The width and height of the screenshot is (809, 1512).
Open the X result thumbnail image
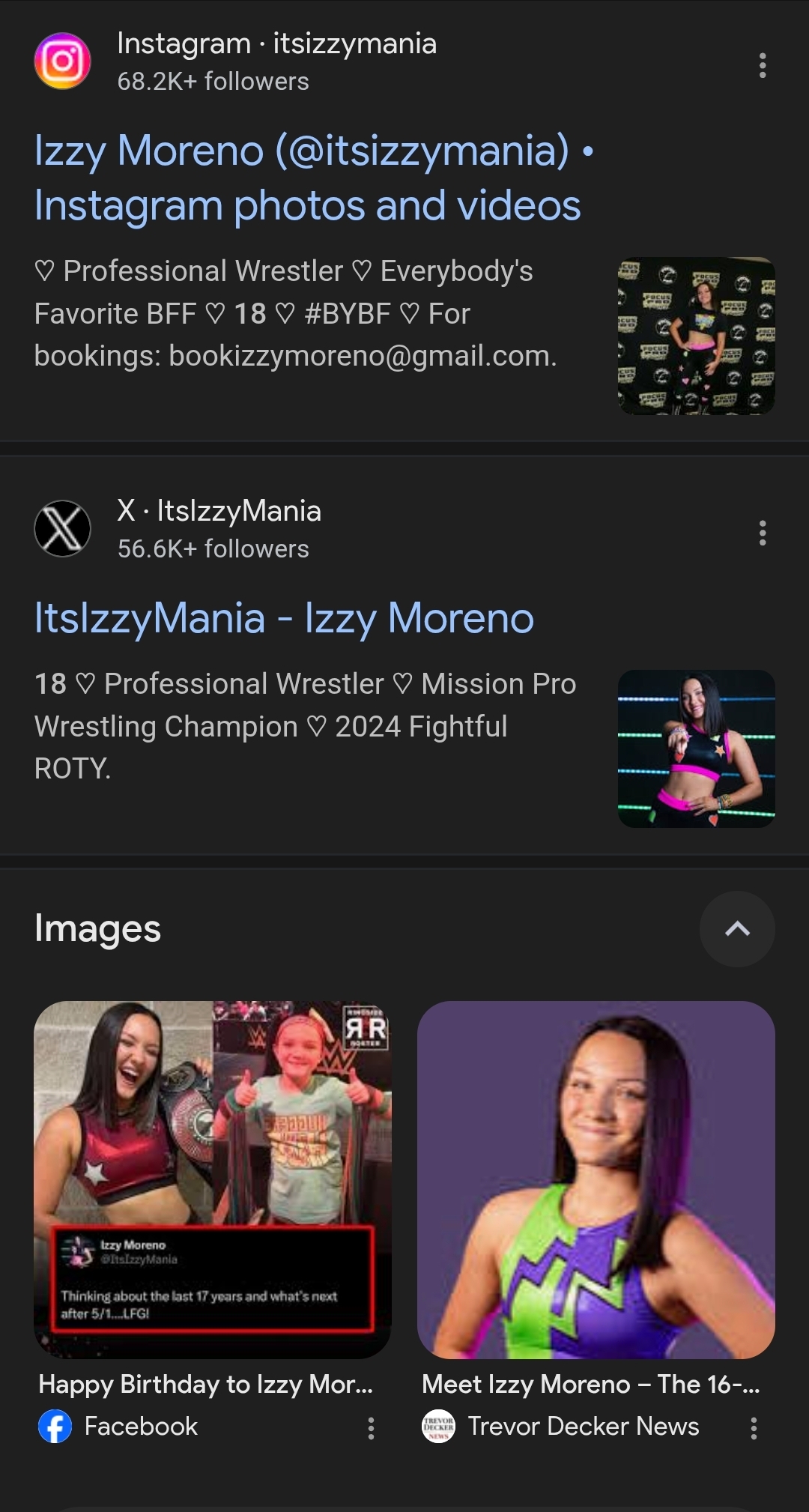coord(696,749)
